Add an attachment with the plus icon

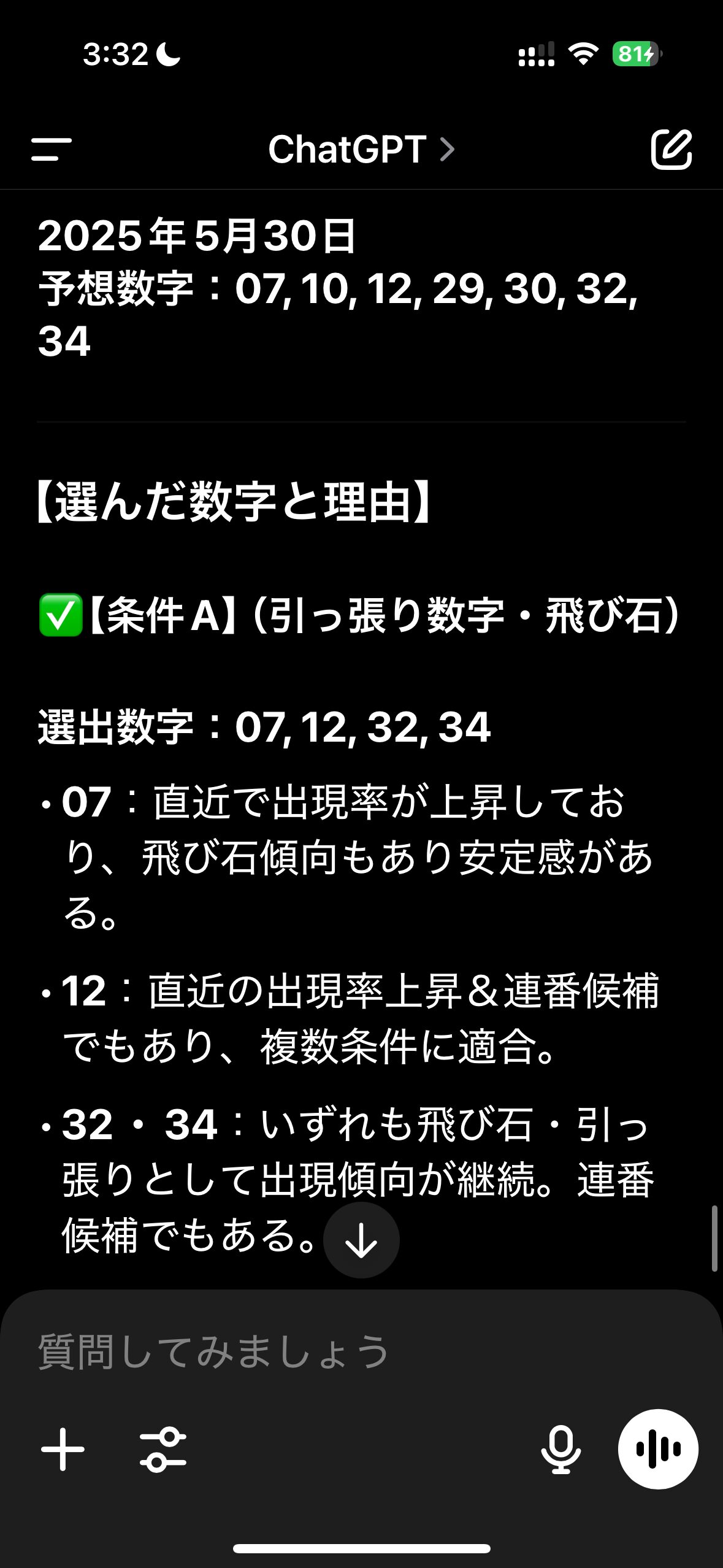pyautogui.click(x=63, y=1450)
